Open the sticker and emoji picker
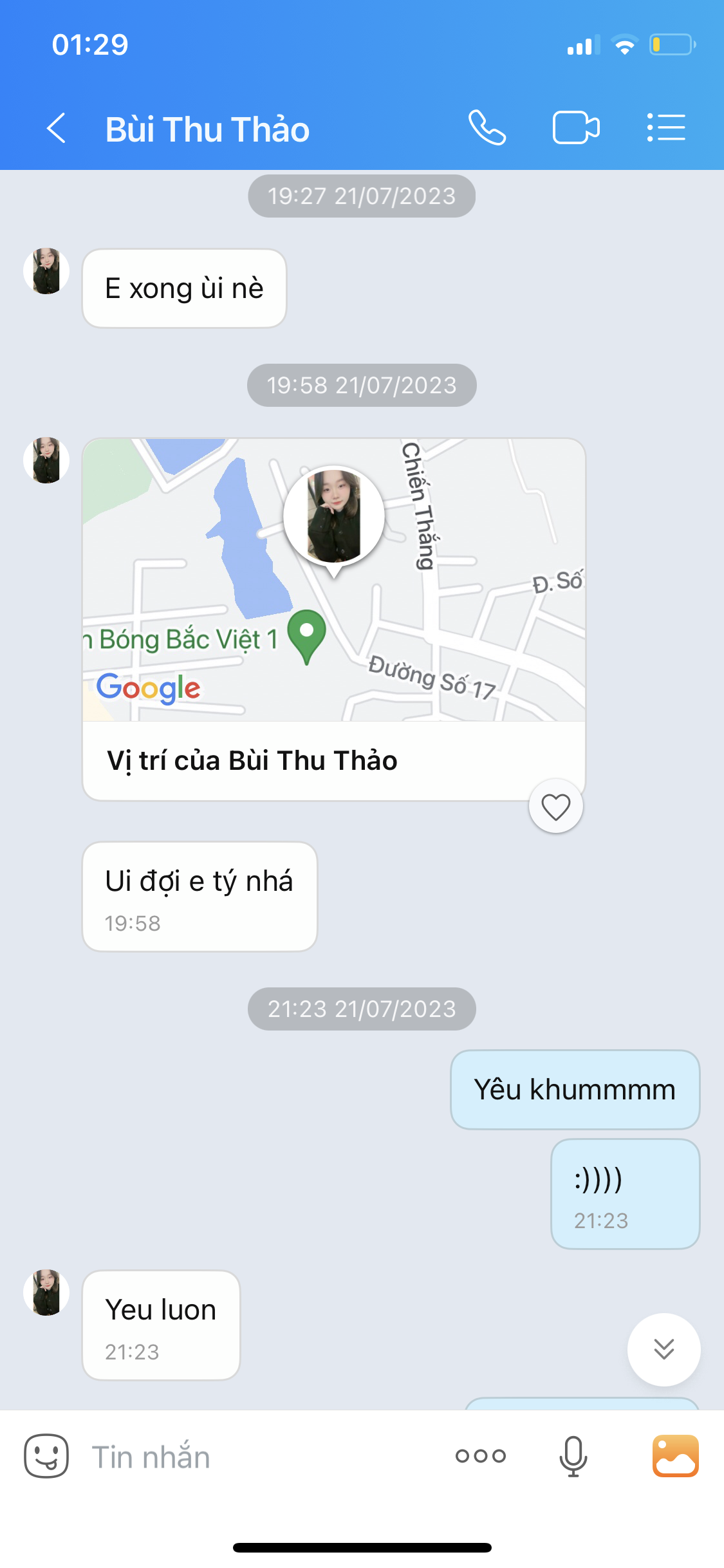 coord(46,1456)
